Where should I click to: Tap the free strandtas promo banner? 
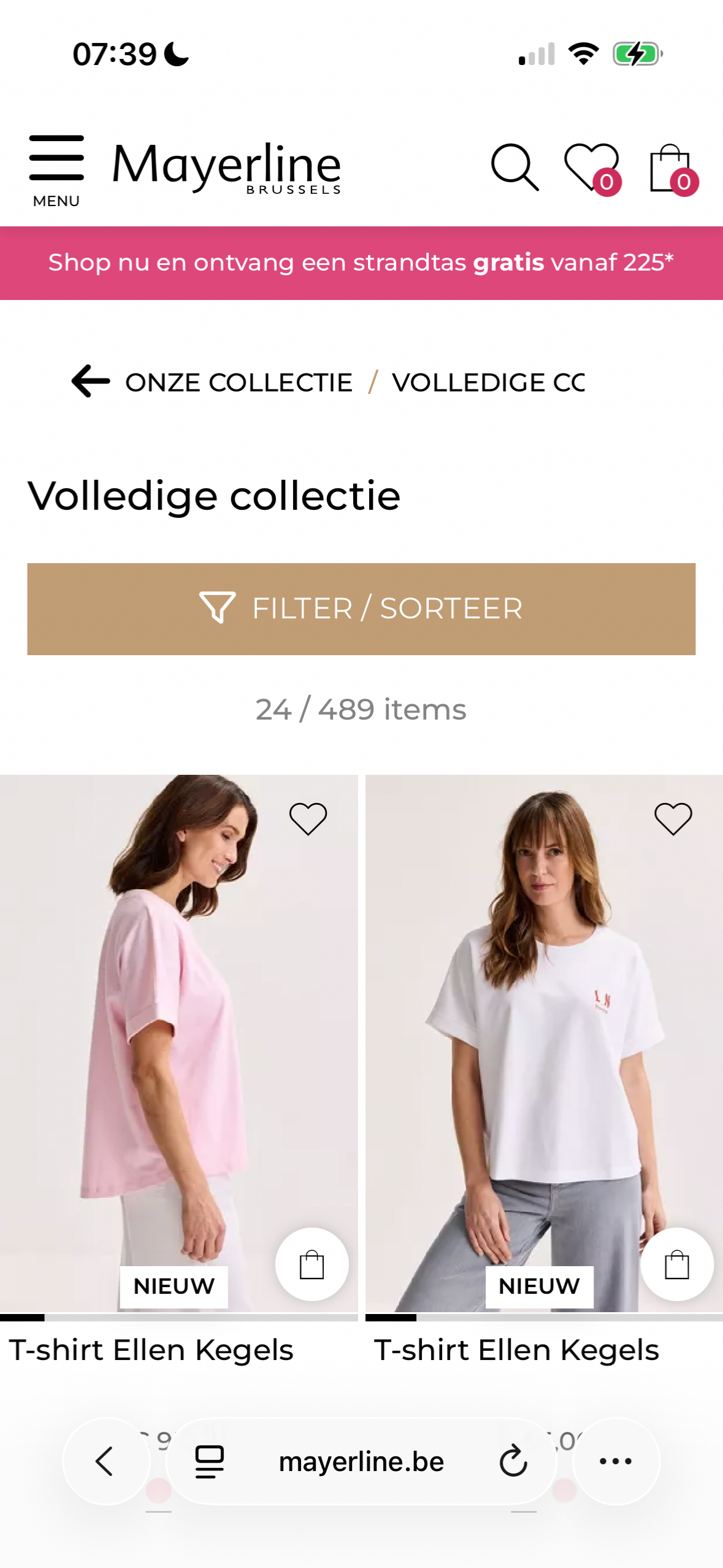click(361, 263)
